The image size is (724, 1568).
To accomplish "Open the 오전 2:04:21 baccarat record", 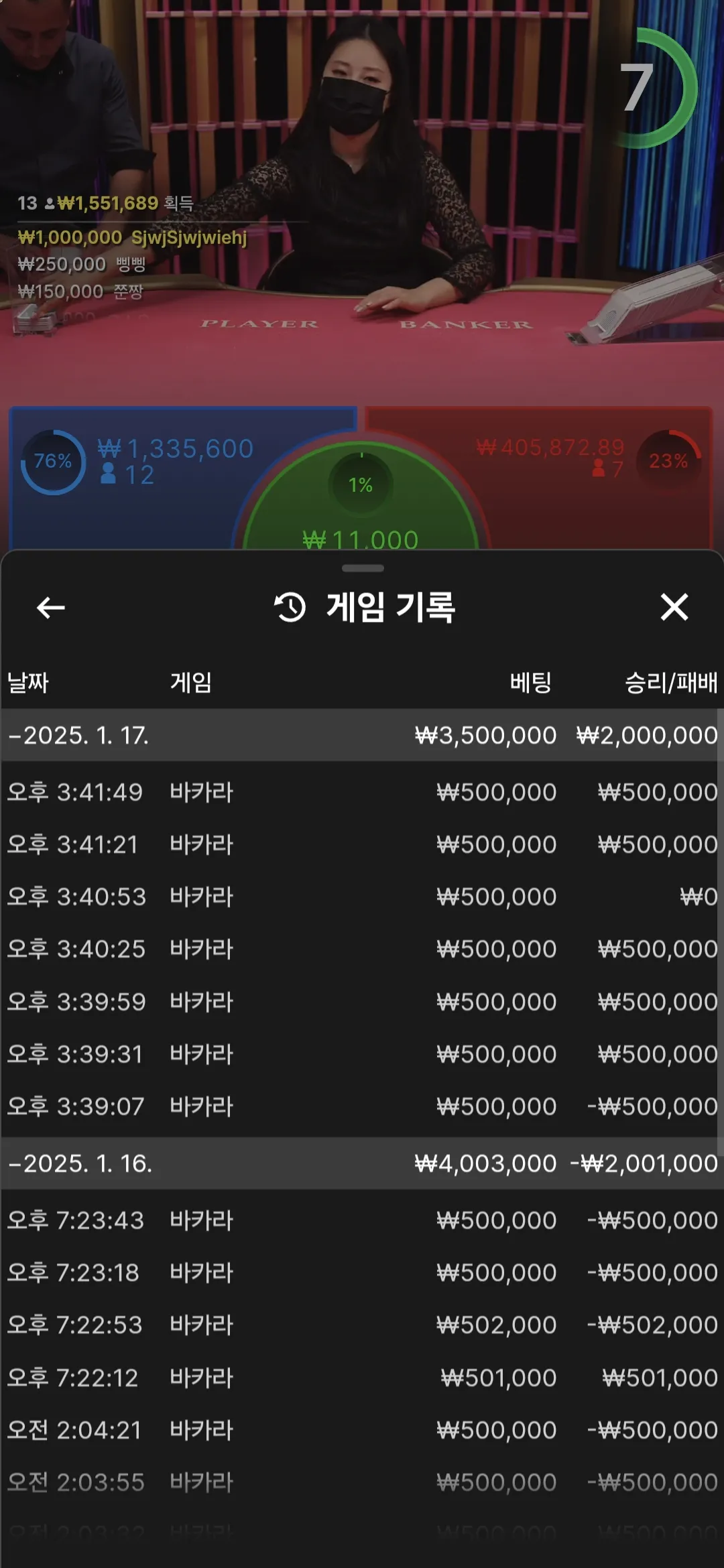I will pyautogui.click(x=362, y=1430).
